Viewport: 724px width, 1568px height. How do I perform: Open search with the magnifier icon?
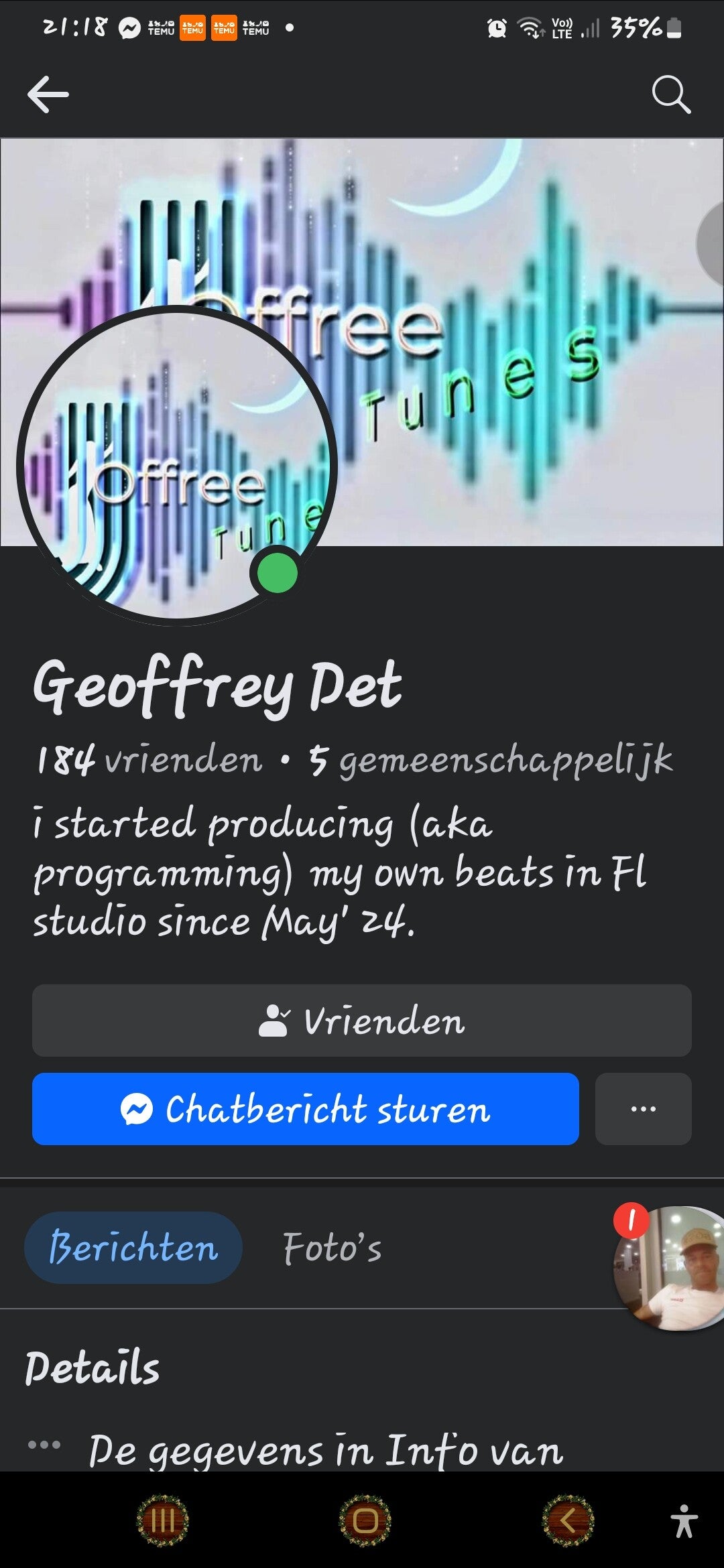pyautogui.click(x=671, y=94)
